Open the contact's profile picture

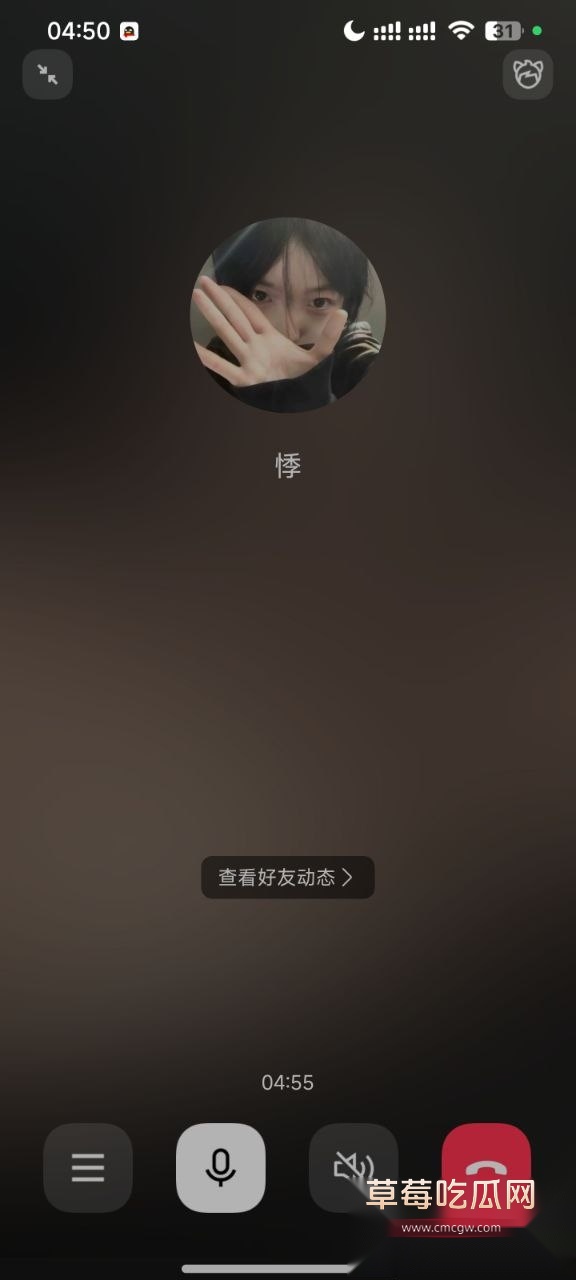pyautogui.click(x=288, y=315)
